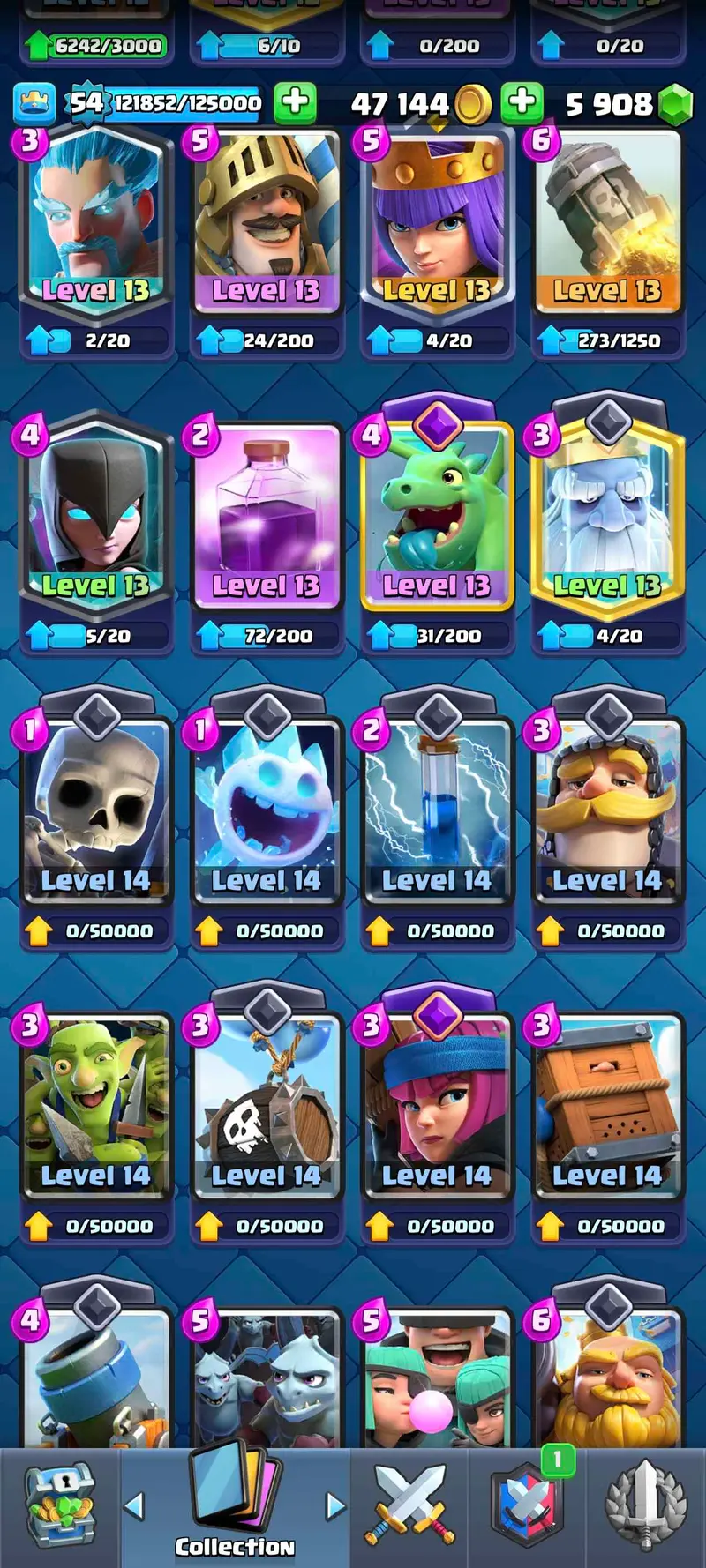Viewport: 706px width, 1568px height.
Task: Select the Ice Wizard card Level 13
Action: click(x=95, y=220)
